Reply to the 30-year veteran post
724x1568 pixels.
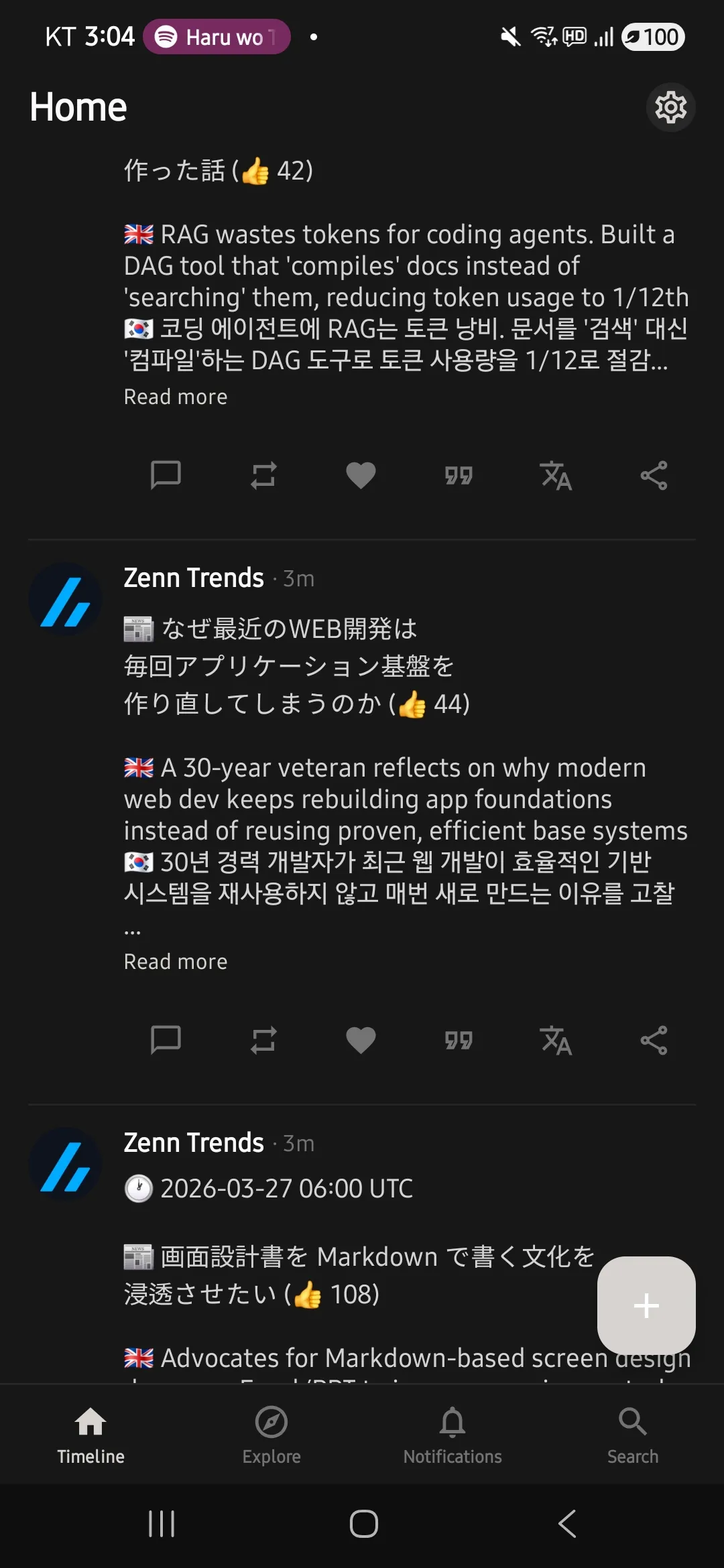click(166, 1041)
